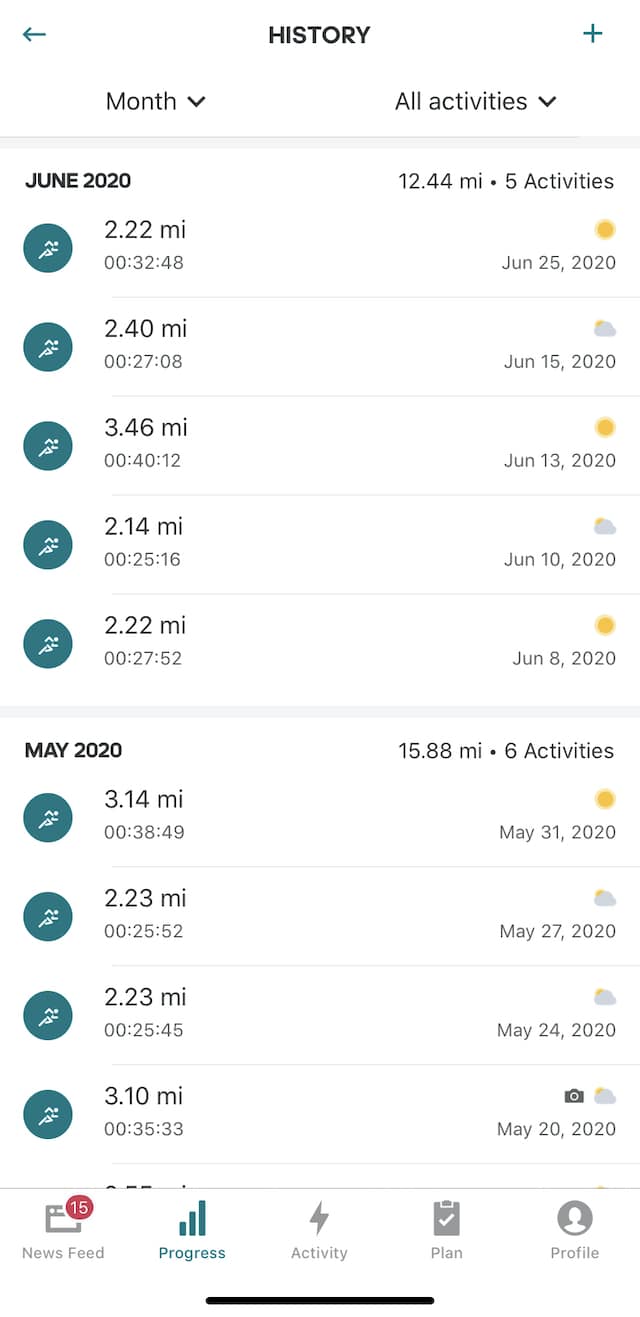This screenshot has width=640, height=1317.
Task: View the 3.46 mi run details
Action: pos(320,445)
